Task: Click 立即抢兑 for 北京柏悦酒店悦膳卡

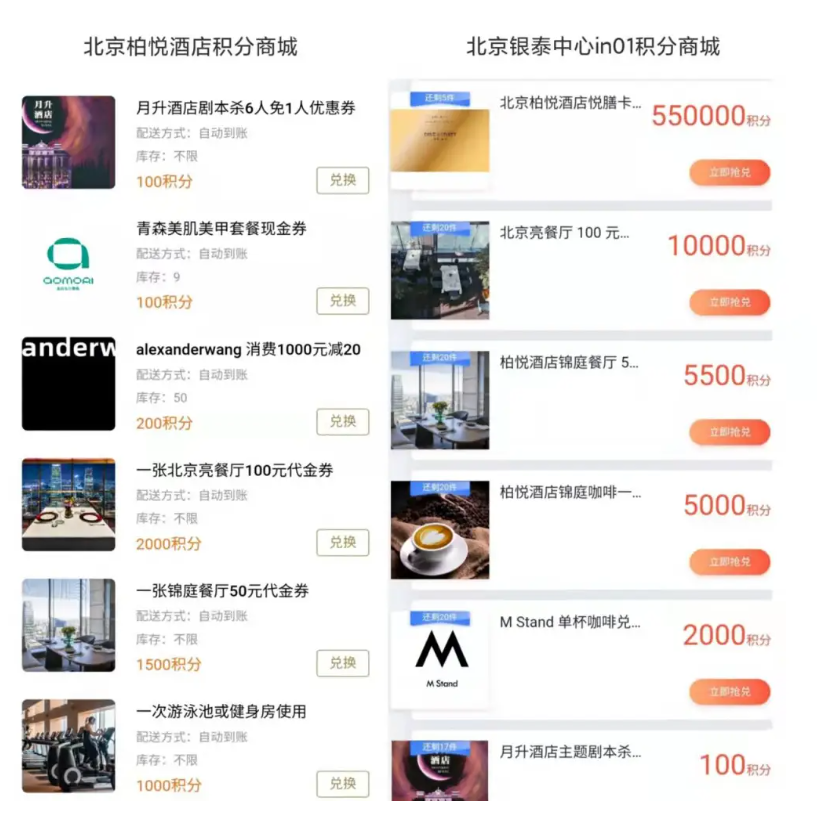Action: coord(729,172)
